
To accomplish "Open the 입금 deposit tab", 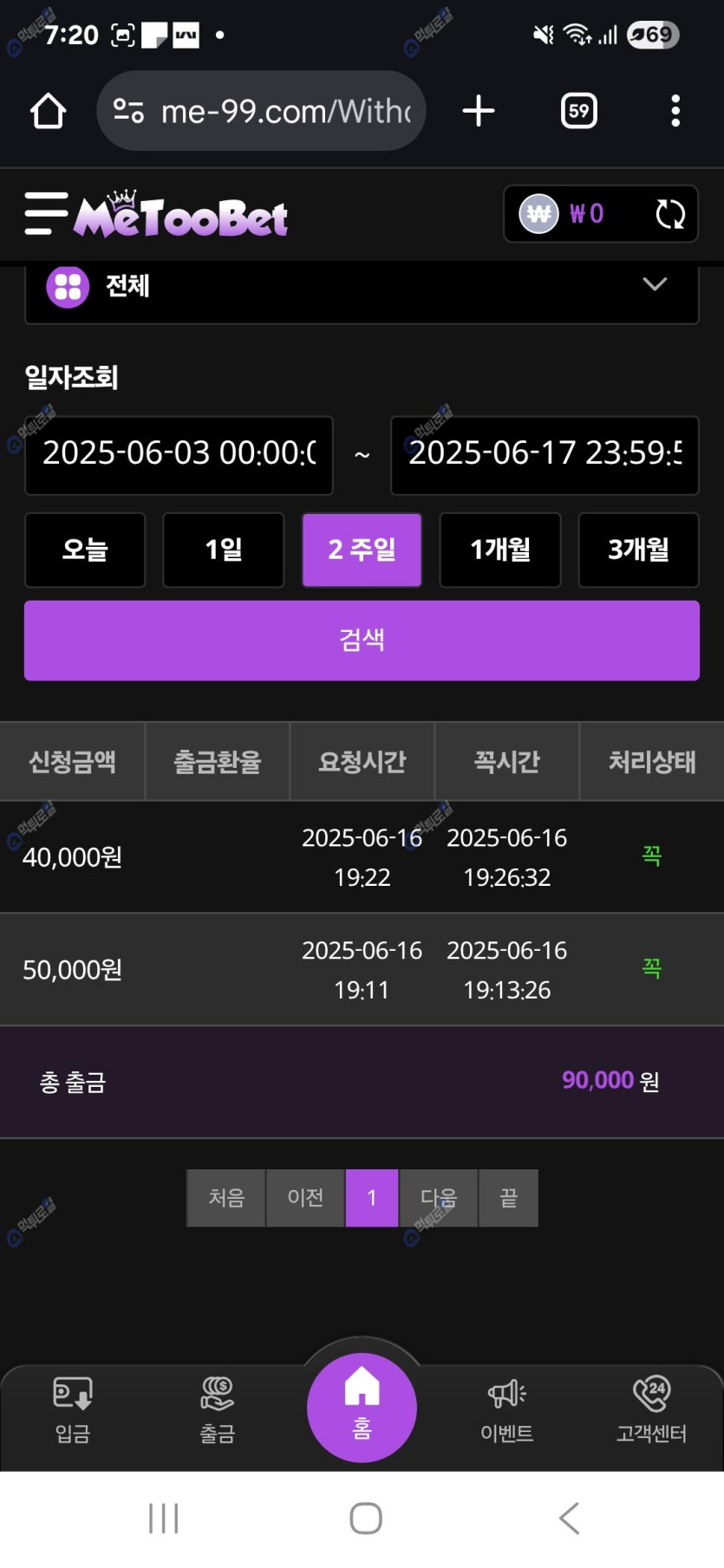I will tap(73, 1410).
